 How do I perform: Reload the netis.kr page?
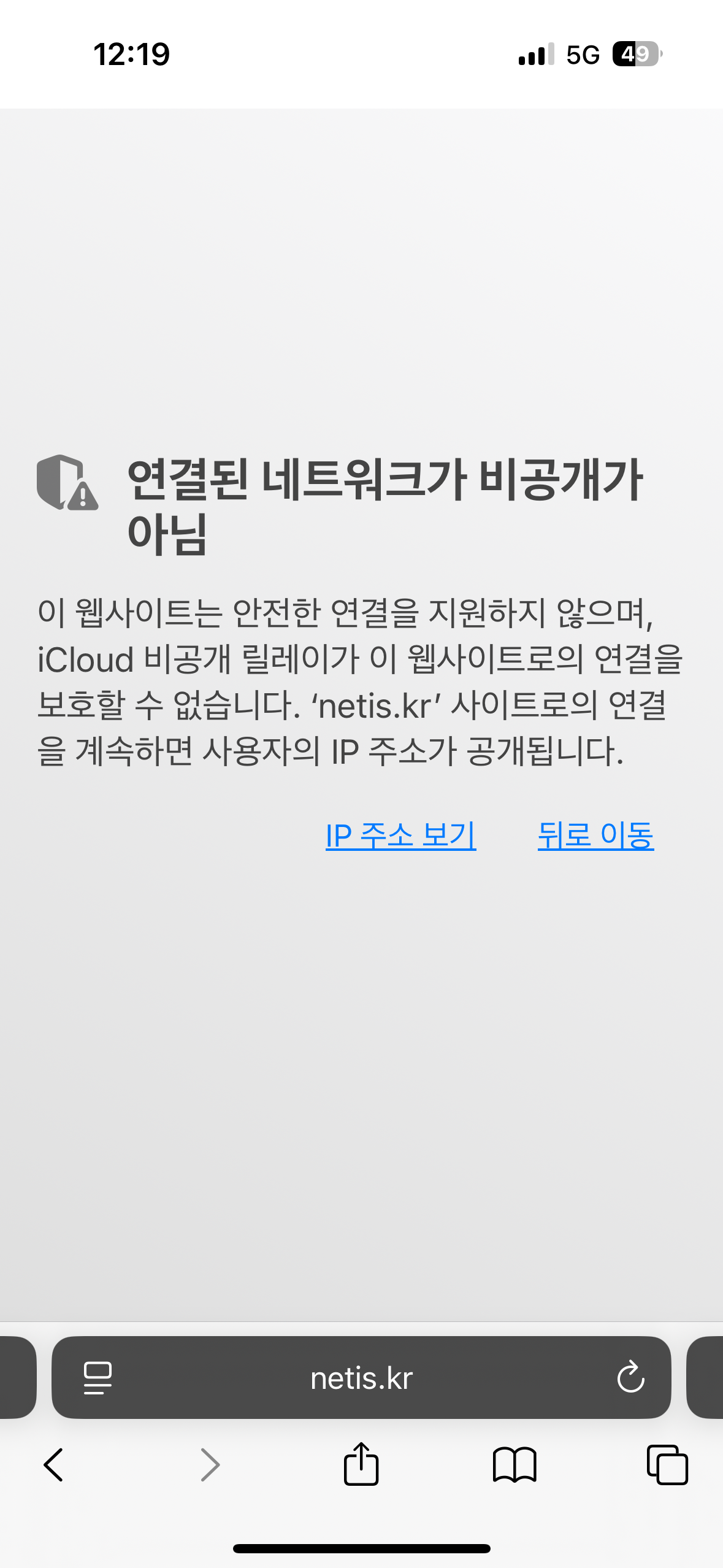tap(630, 1378)
